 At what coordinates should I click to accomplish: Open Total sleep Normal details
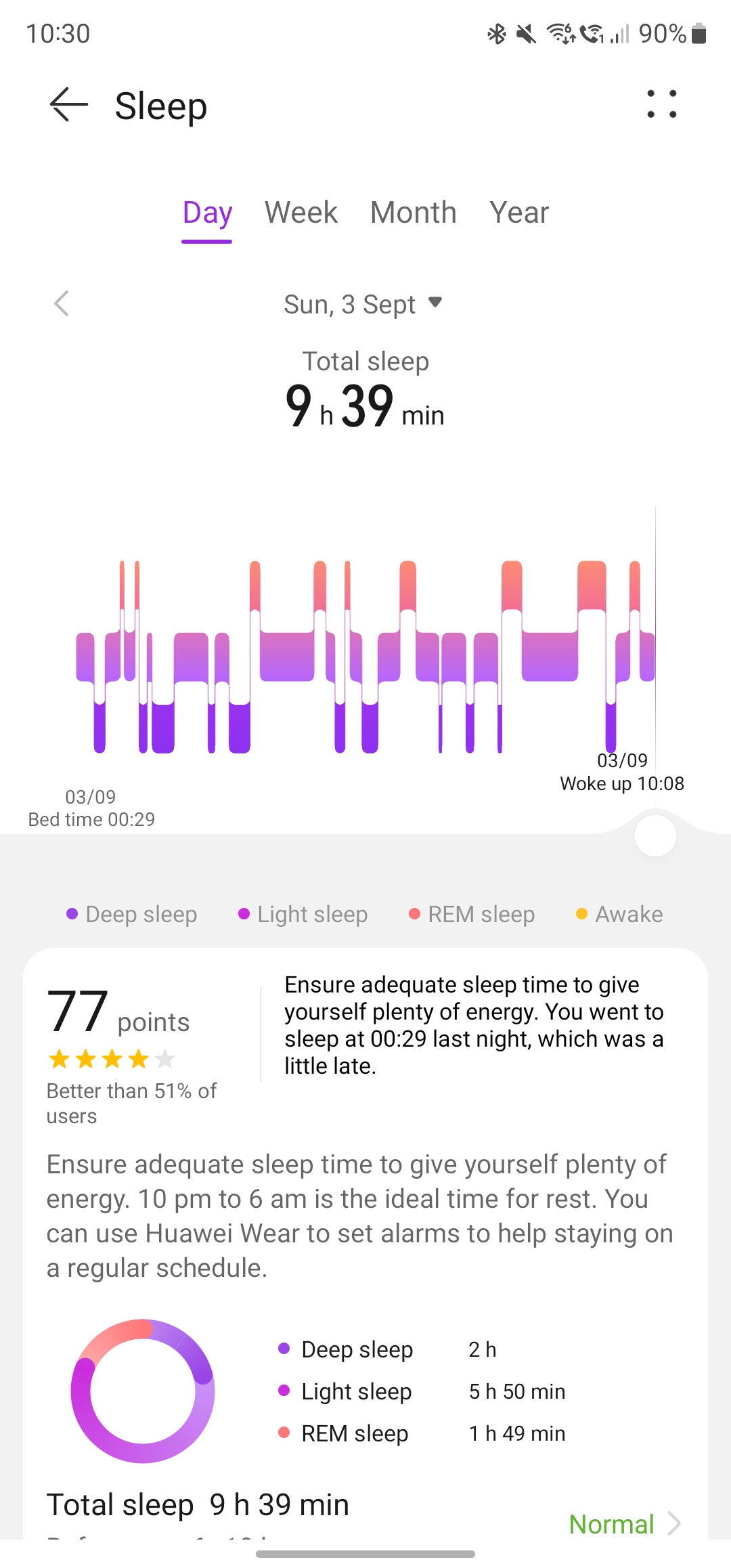pyautogui.click(x=624, y=1524)
